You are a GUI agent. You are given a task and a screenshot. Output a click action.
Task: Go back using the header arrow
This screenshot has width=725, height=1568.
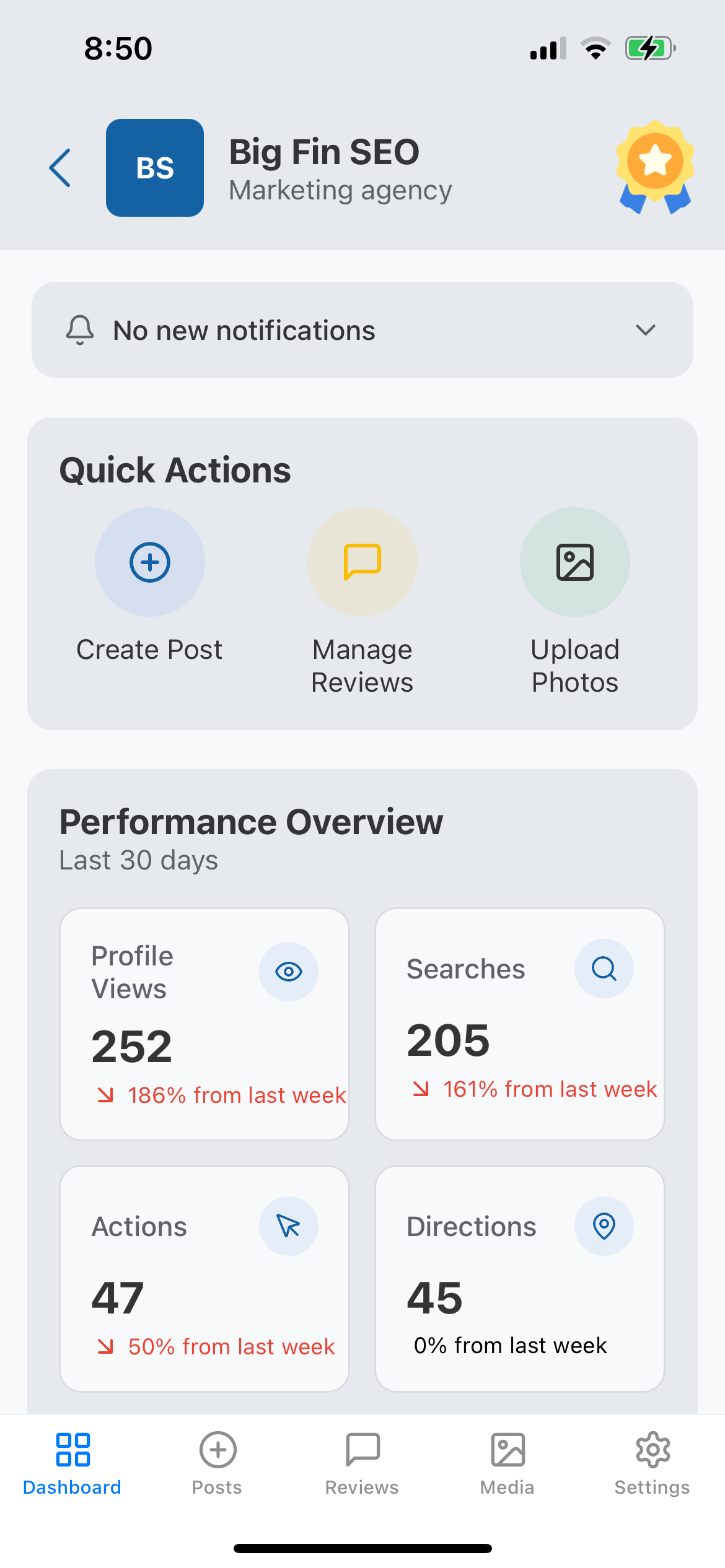(x=60, y=168)
